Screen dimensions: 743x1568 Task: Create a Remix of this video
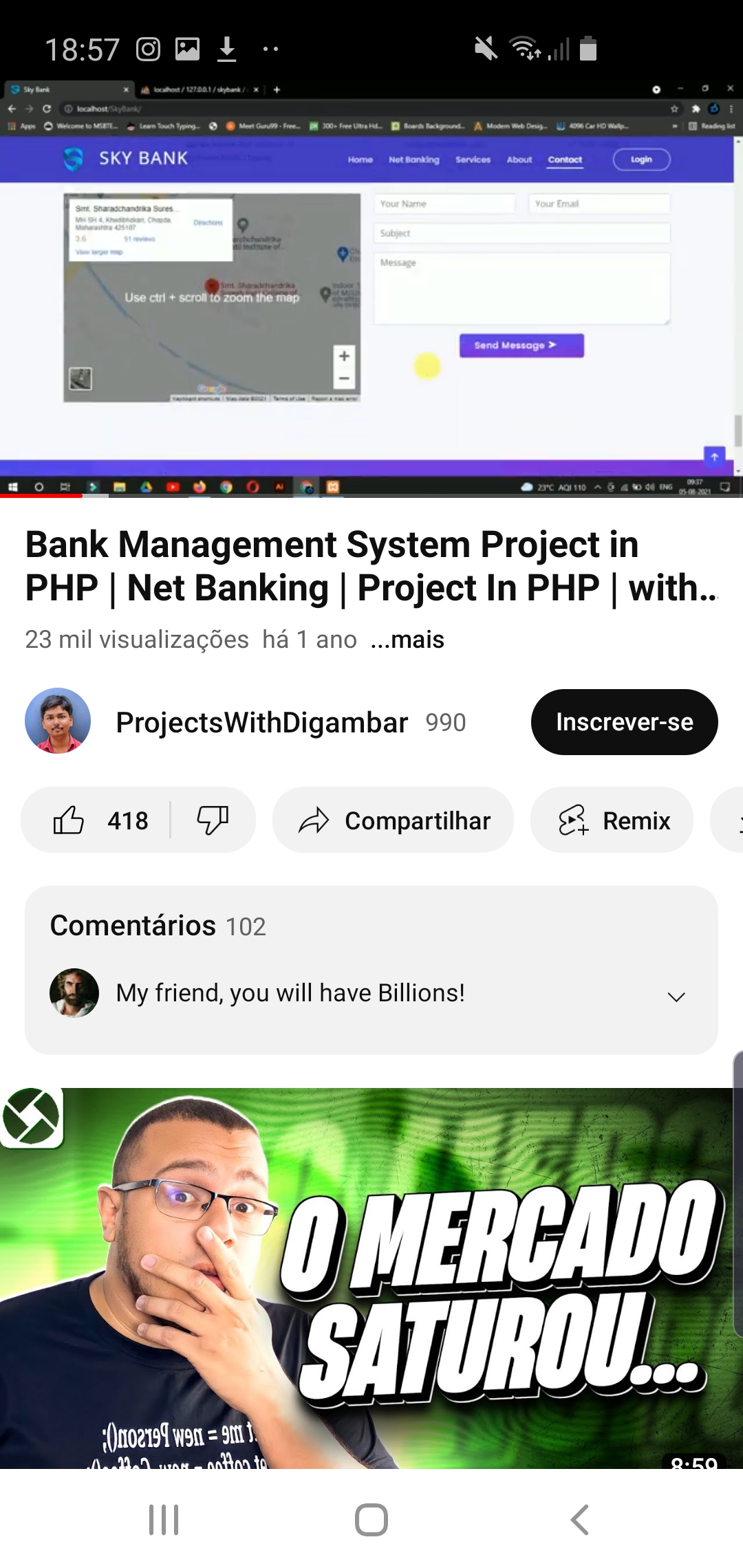612,820
